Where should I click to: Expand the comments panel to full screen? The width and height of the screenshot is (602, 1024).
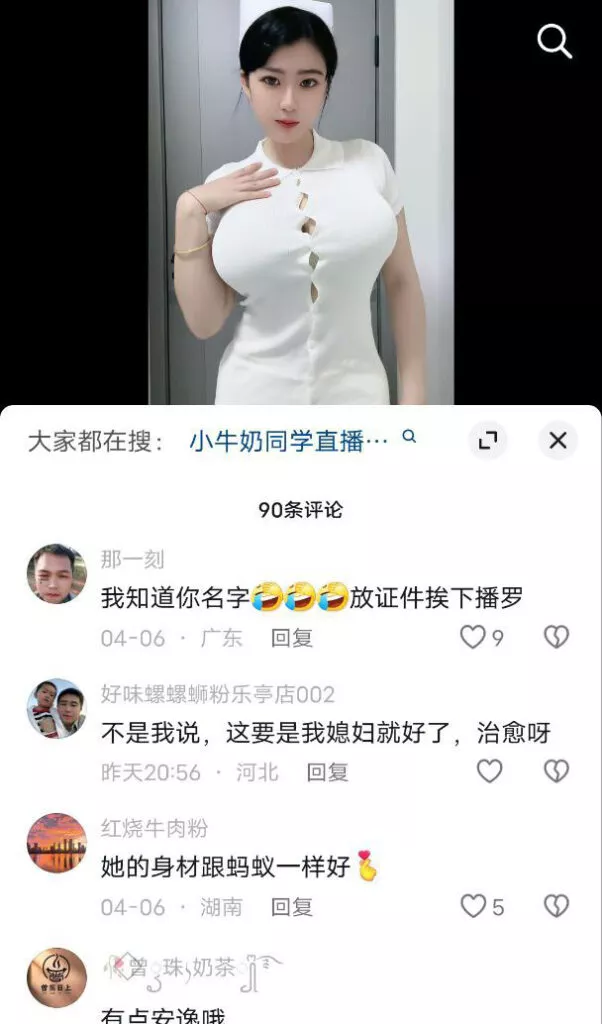coord(487,441)
